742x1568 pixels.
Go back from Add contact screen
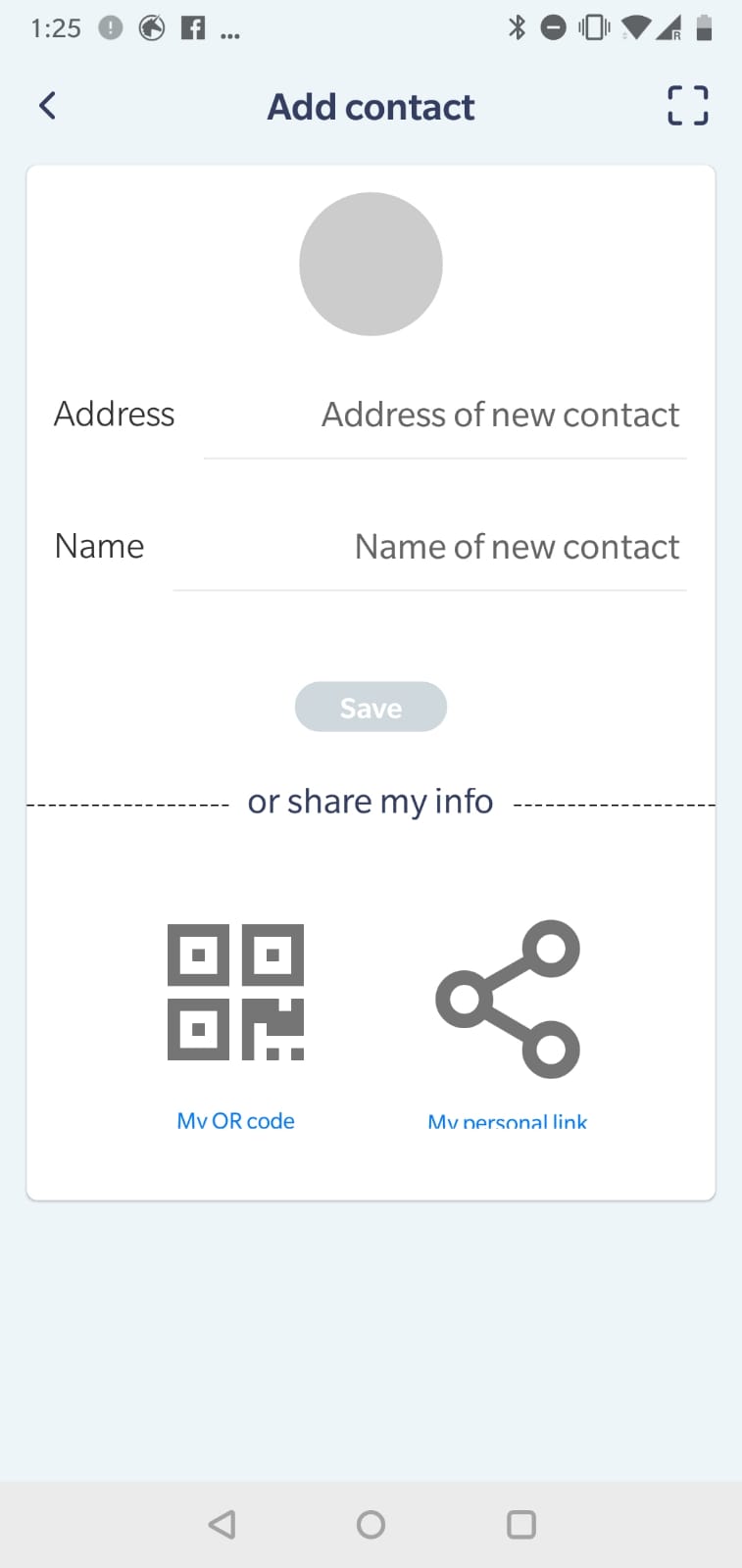[x=47, y=106]
